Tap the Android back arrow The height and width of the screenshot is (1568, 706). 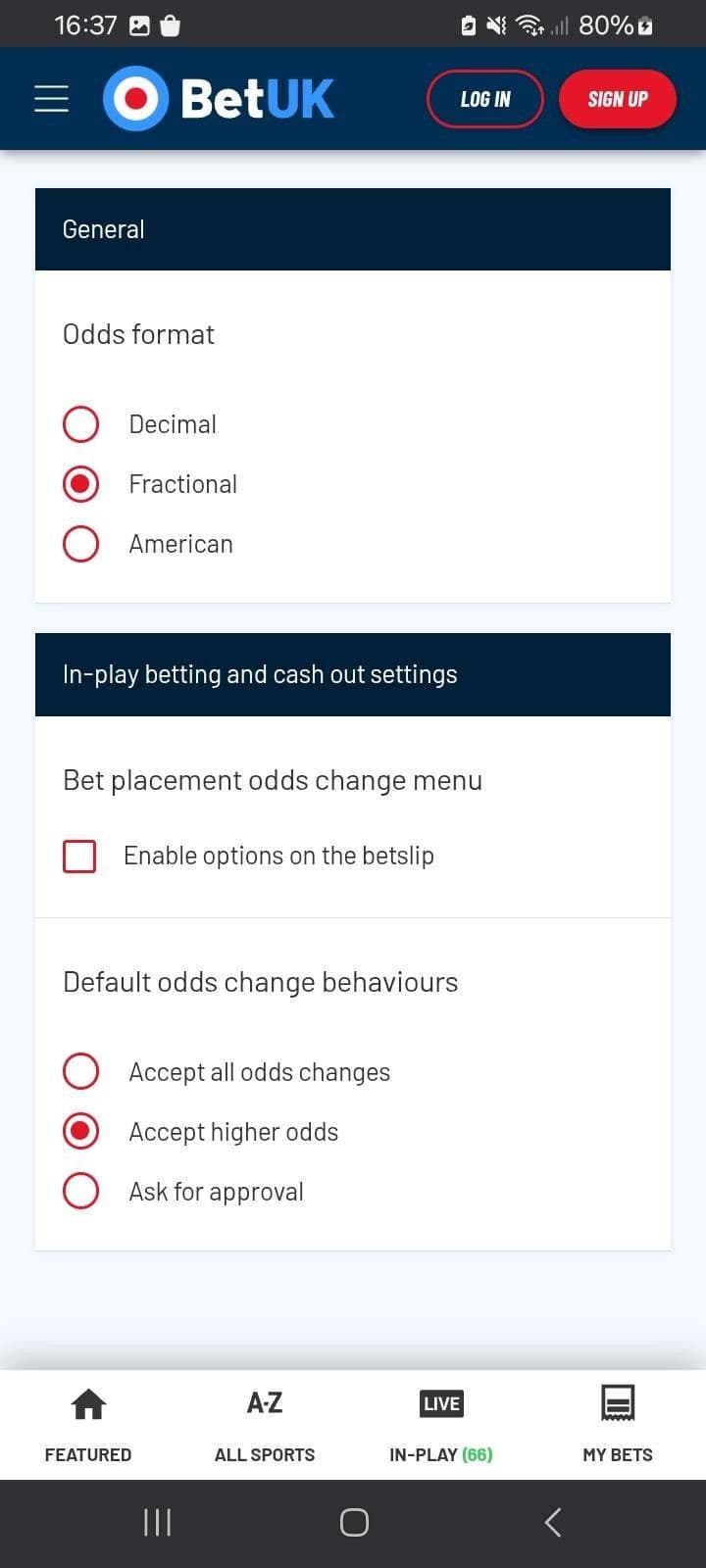point(551,1522)
